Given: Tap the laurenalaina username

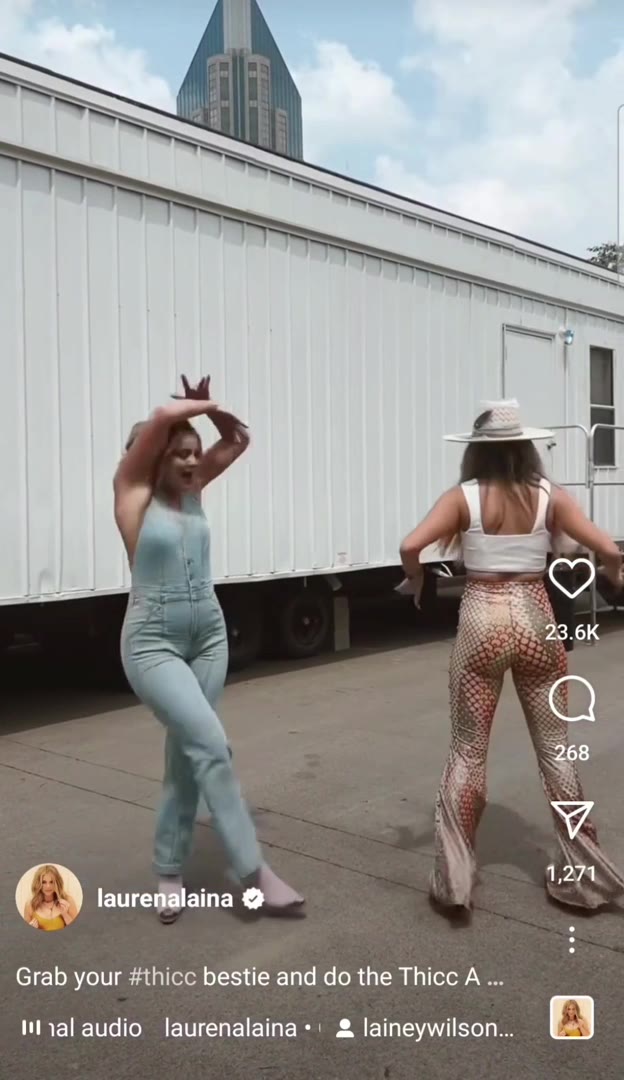Looking at the screenshot, I should click(165, 898).
